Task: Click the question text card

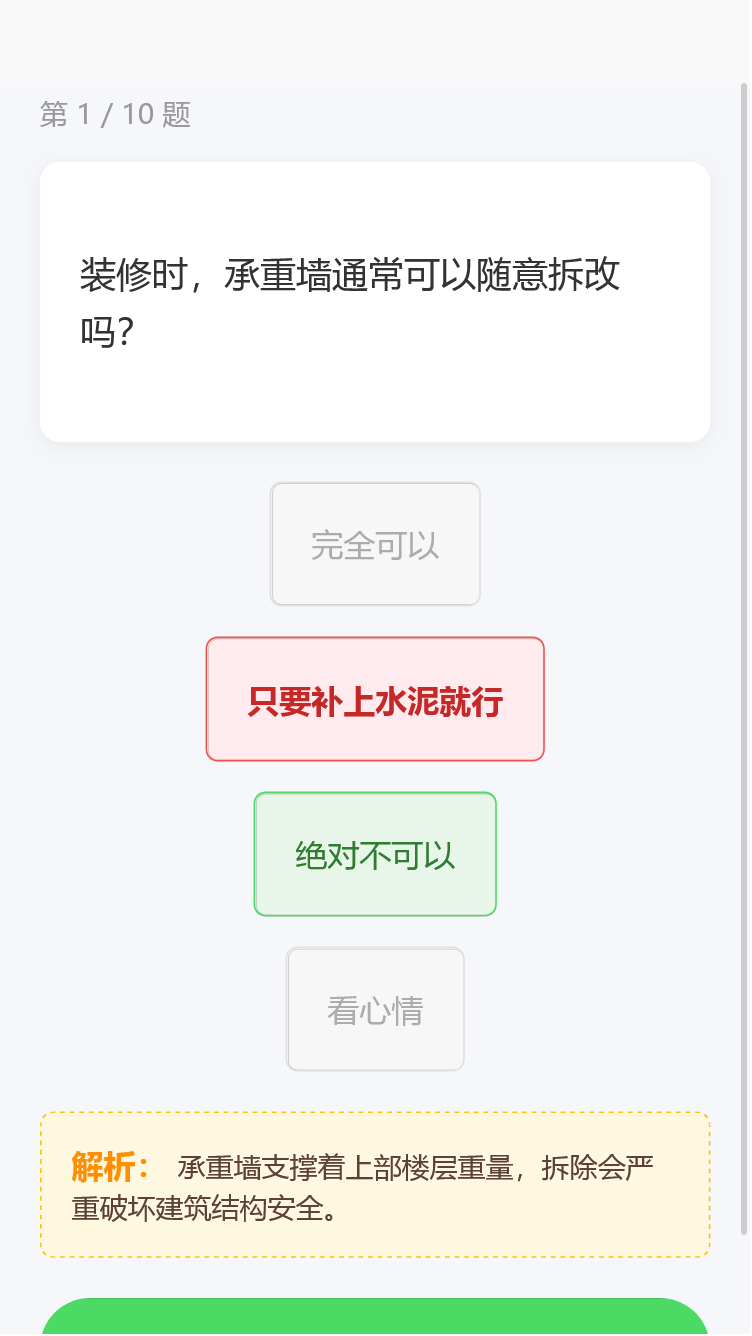Action: click(375, 300)
